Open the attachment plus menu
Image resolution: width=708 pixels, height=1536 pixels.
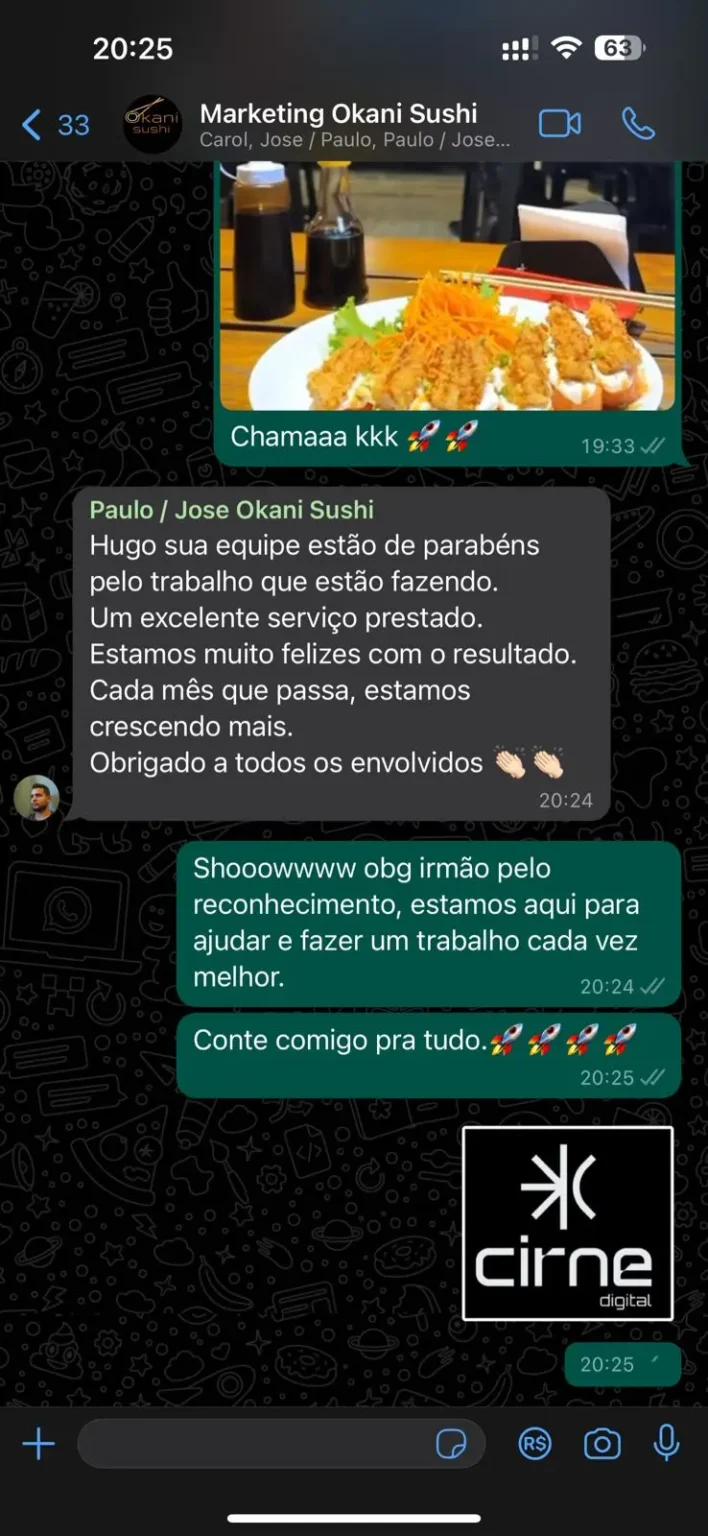[x=38, y=1444]
